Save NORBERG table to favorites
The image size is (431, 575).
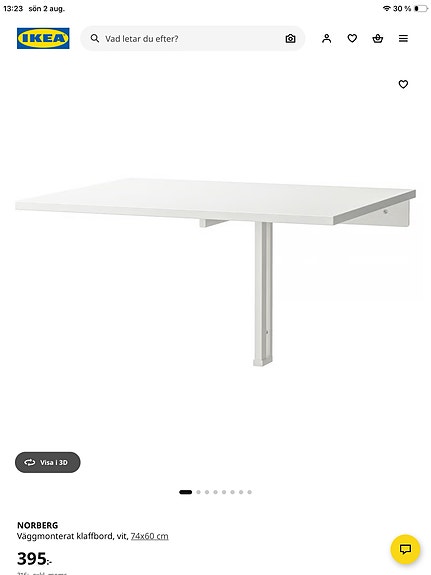pos(403,84)
